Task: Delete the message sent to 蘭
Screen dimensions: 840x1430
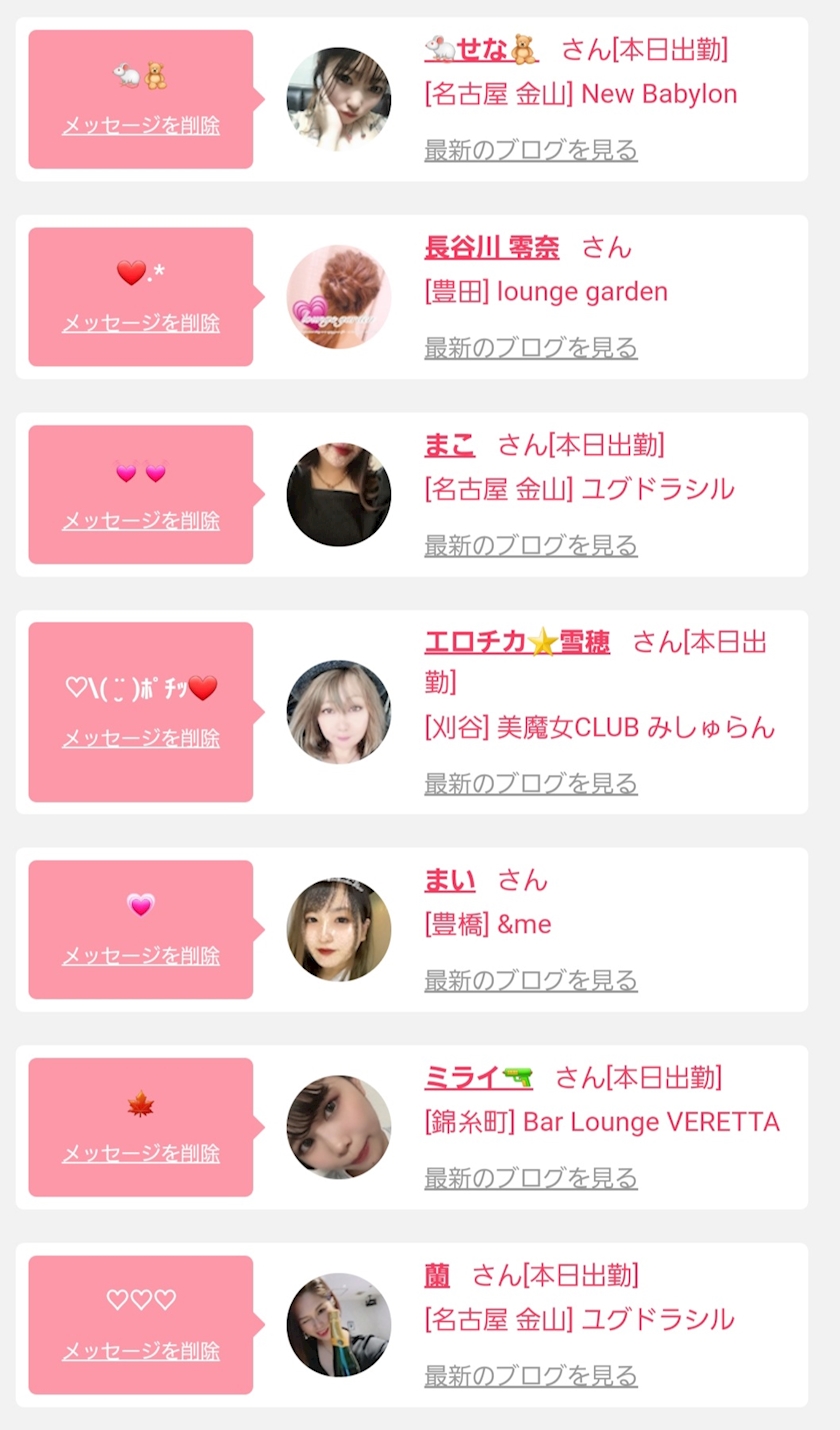Action: click(141, 1352)
